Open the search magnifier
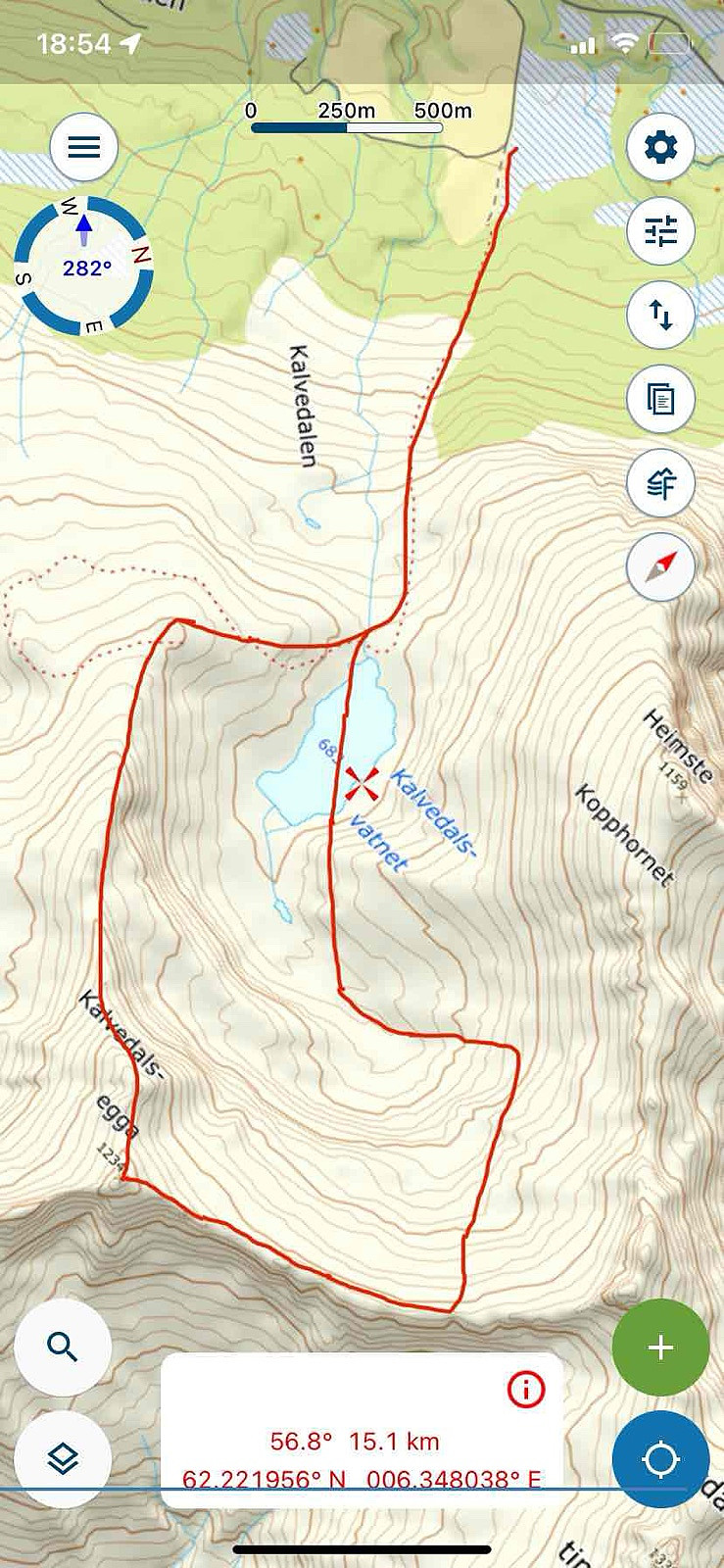 63,1347
